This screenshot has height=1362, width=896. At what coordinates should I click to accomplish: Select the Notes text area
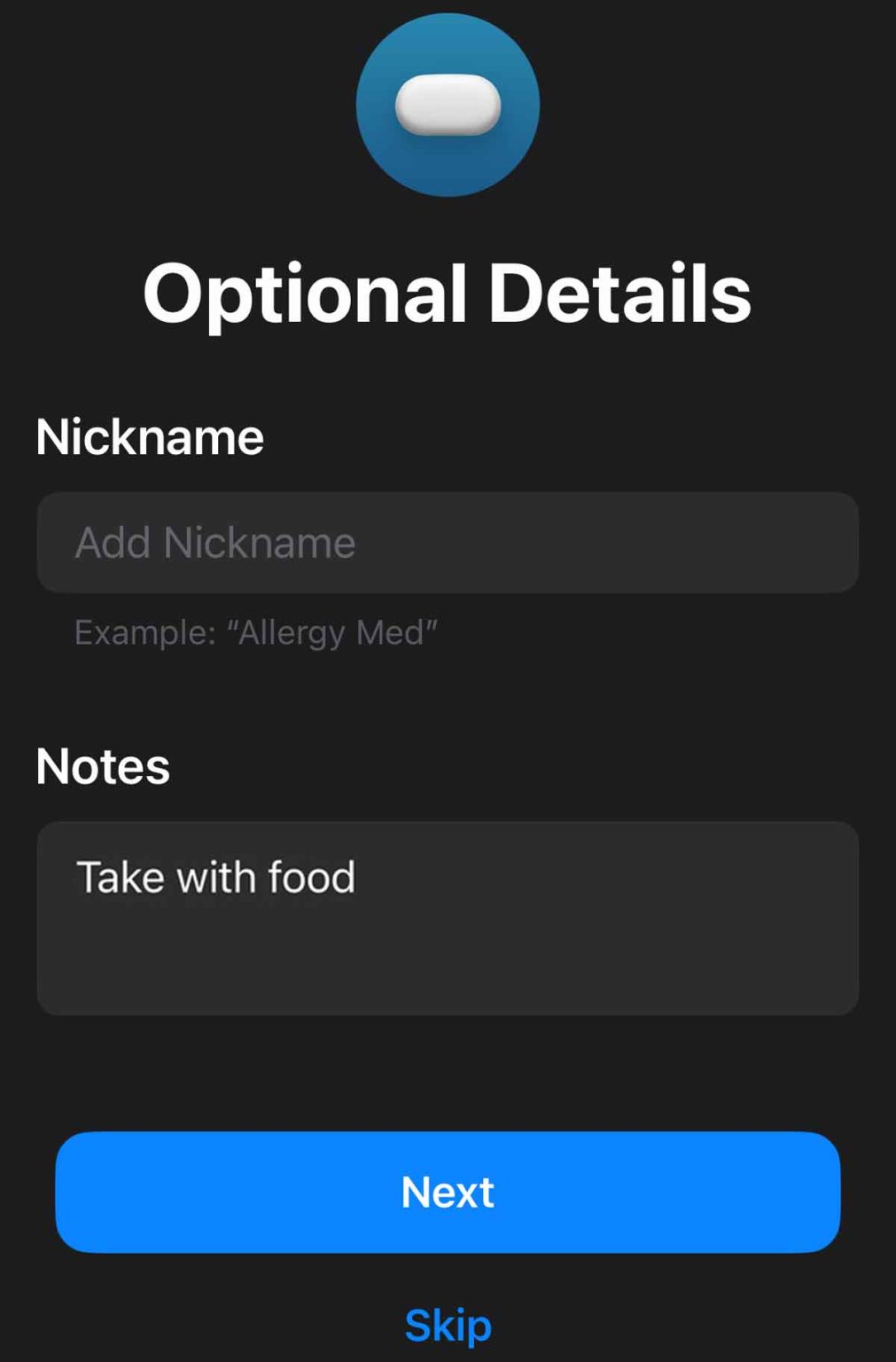tap(448, 918)
